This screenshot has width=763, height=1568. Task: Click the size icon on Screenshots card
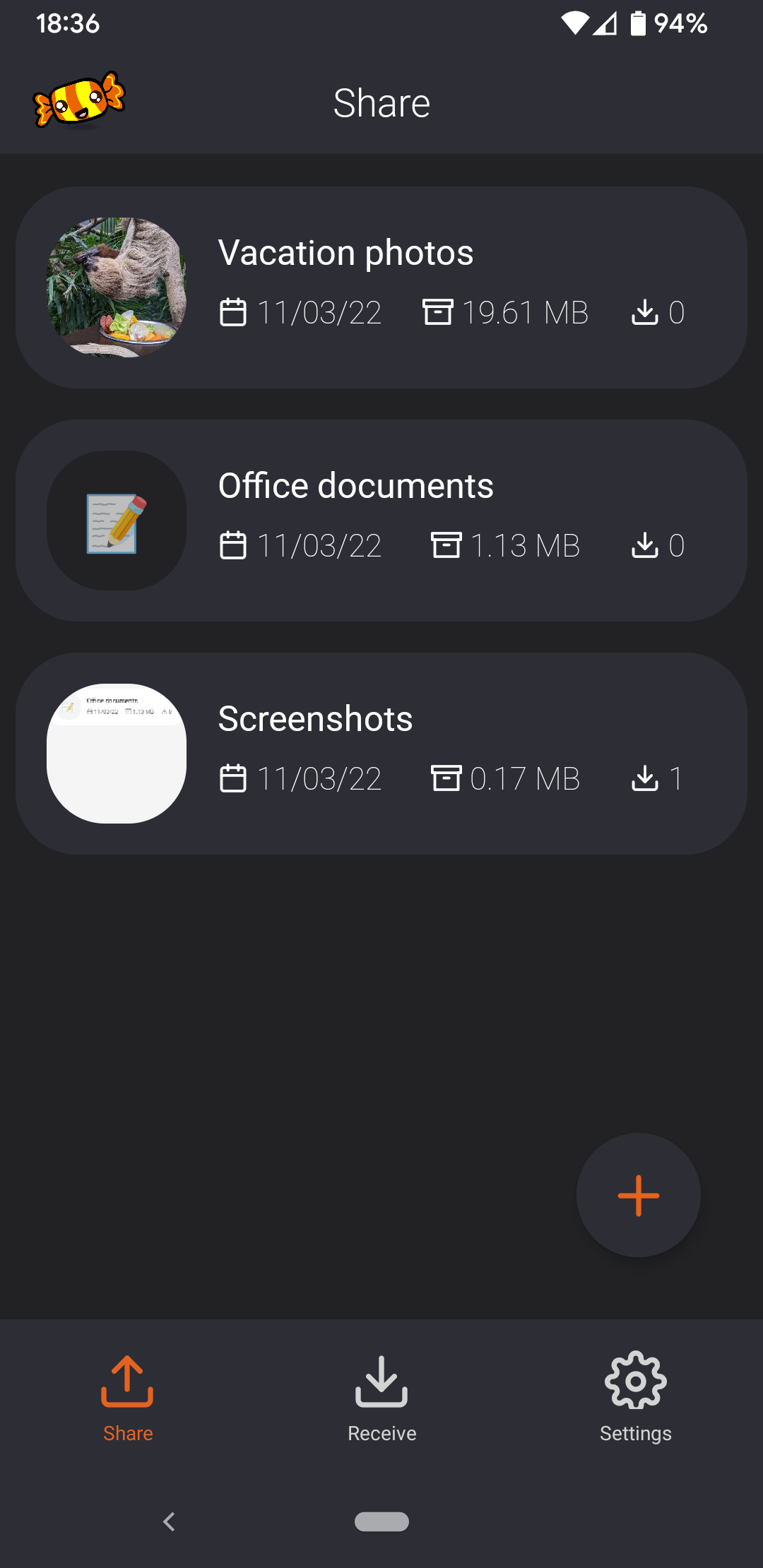(x=446, y=778)
